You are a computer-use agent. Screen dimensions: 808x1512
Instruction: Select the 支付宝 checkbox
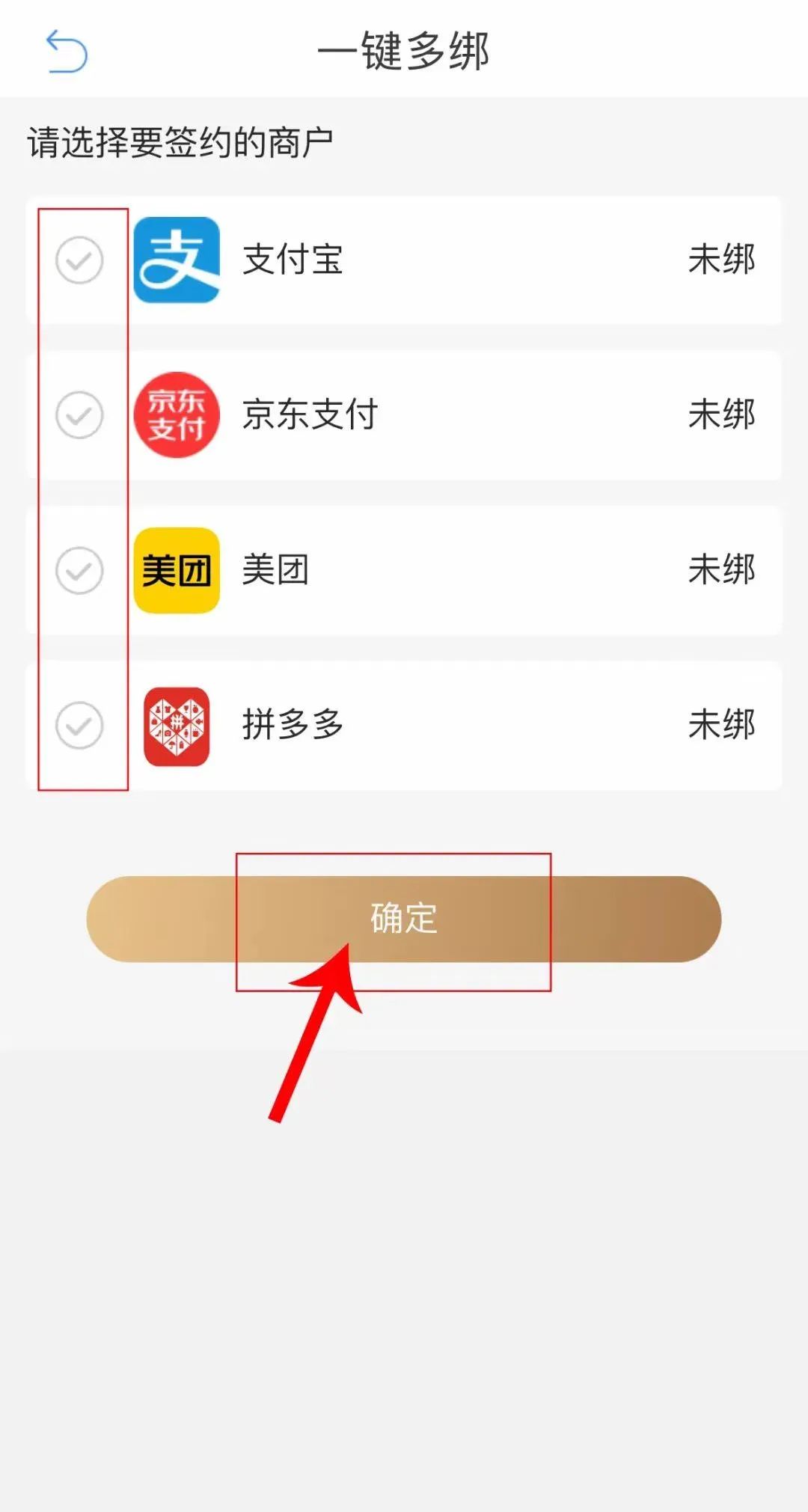tap(79, 260)
